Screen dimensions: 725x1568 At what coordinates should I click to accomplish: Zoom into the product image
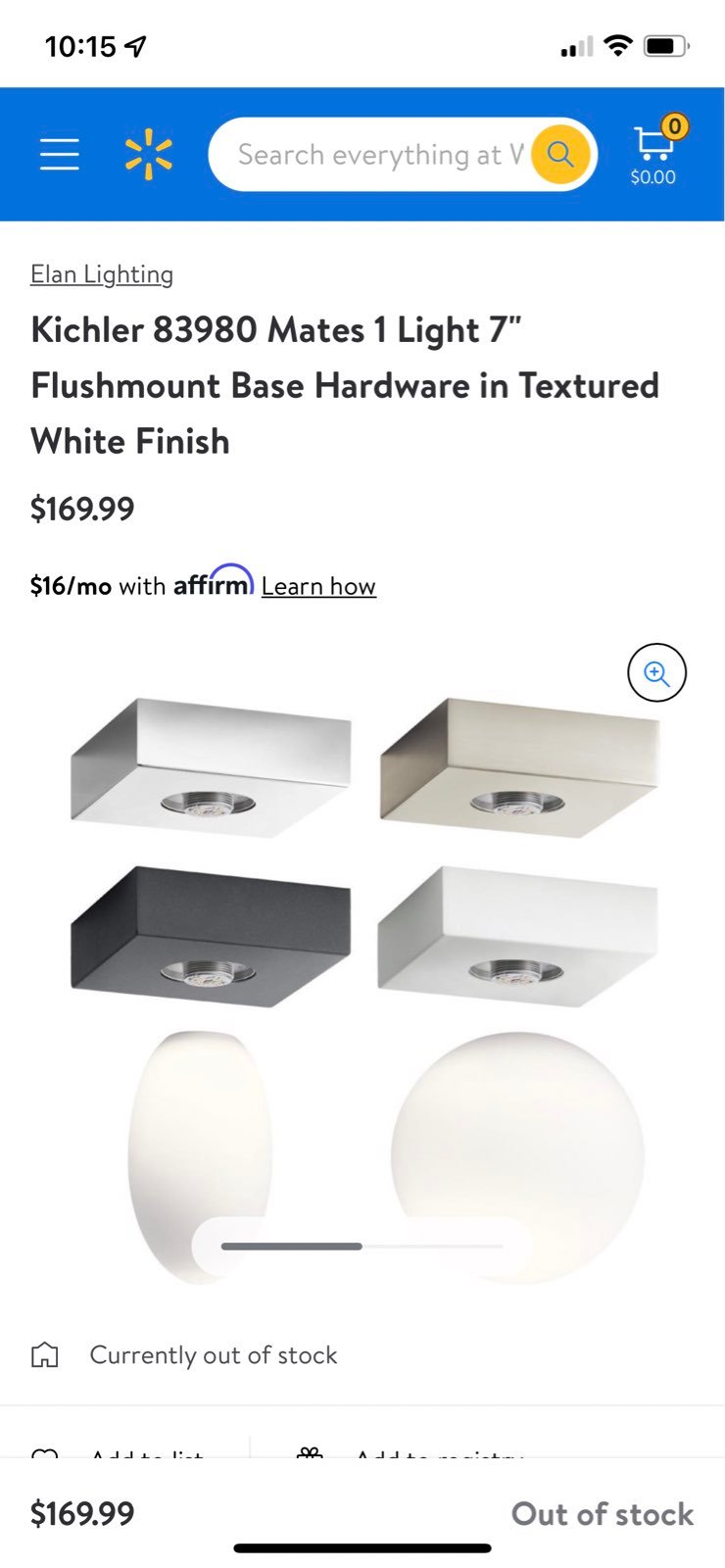pyautogui.click(x=656, y=673)
